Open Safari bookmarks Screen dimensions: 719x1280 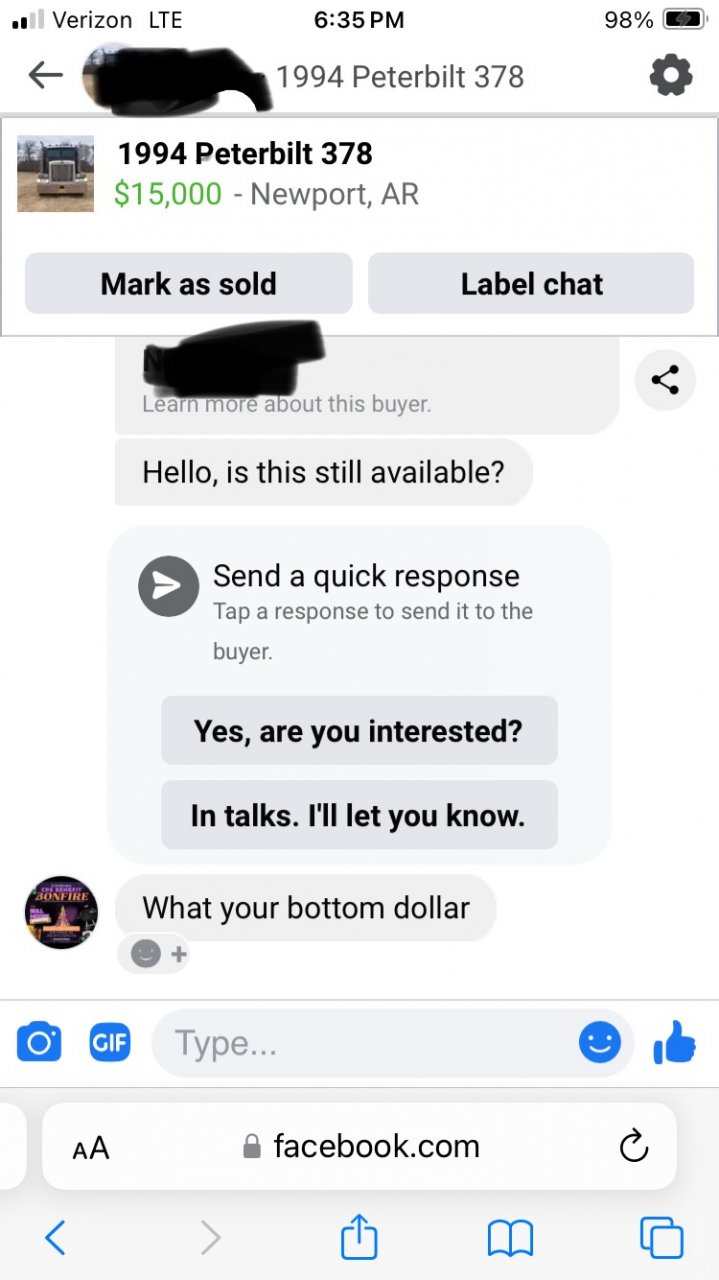click(510, 1239)
